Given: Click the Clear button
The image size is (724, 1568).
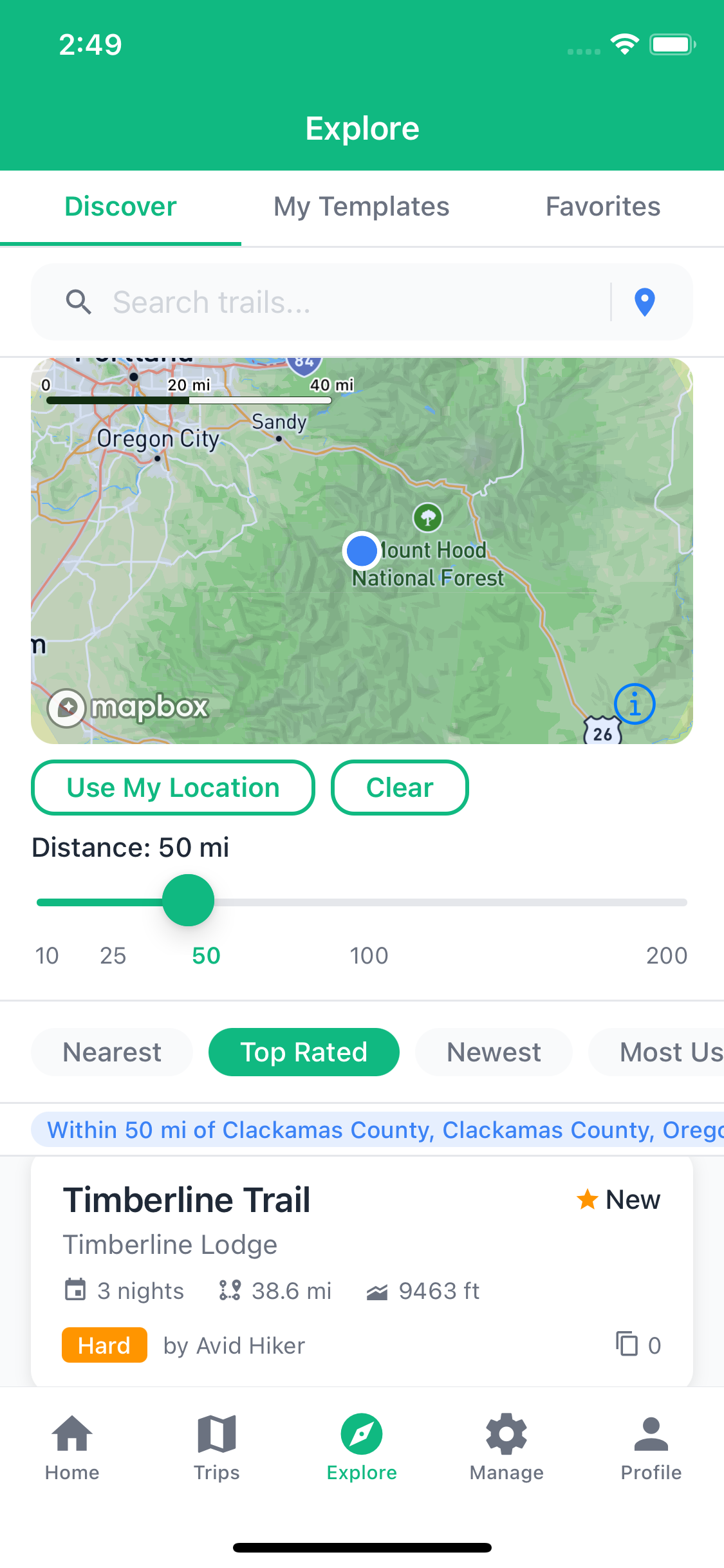Looking at the screenshot, I should (x=399, y=787).
